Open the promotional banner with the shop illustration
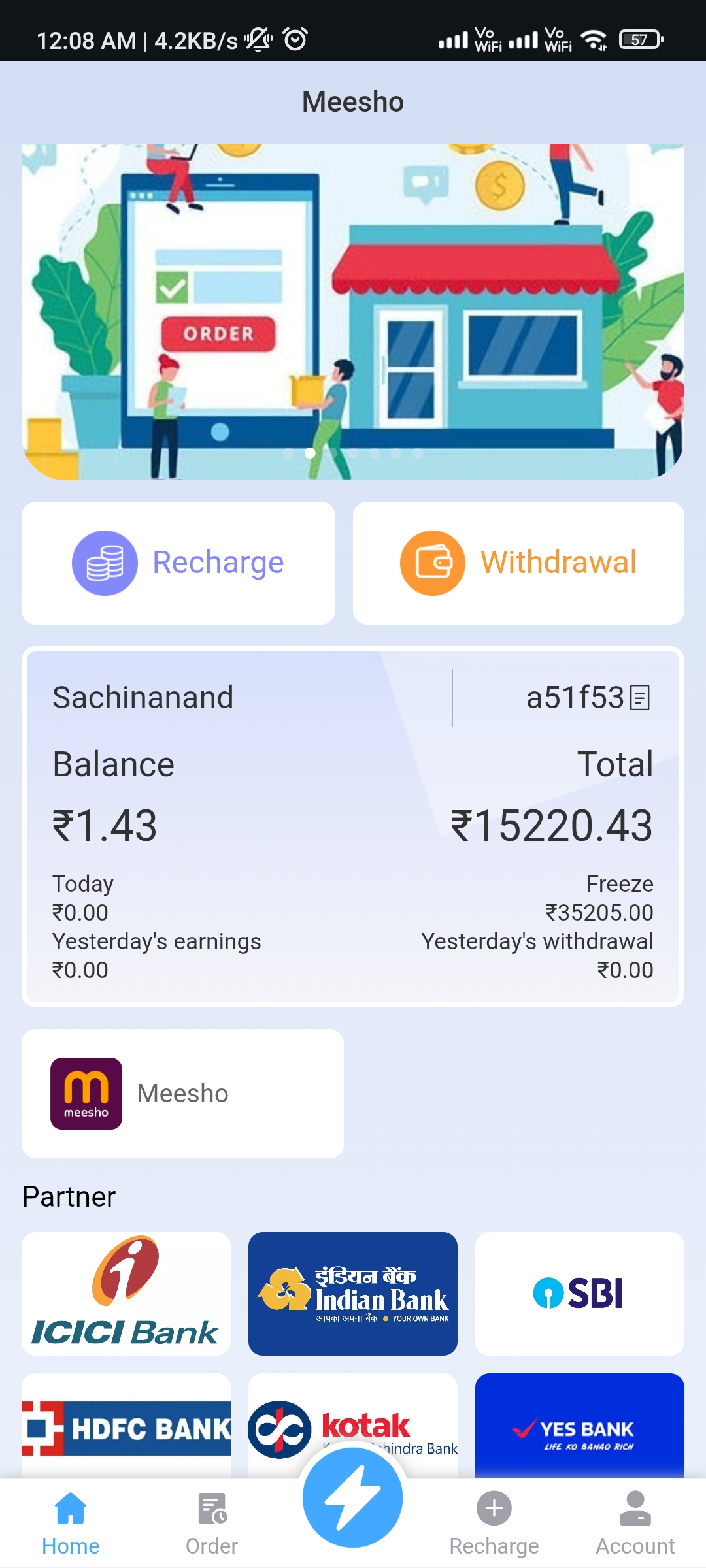706x1568 pixels. [353, 312]
